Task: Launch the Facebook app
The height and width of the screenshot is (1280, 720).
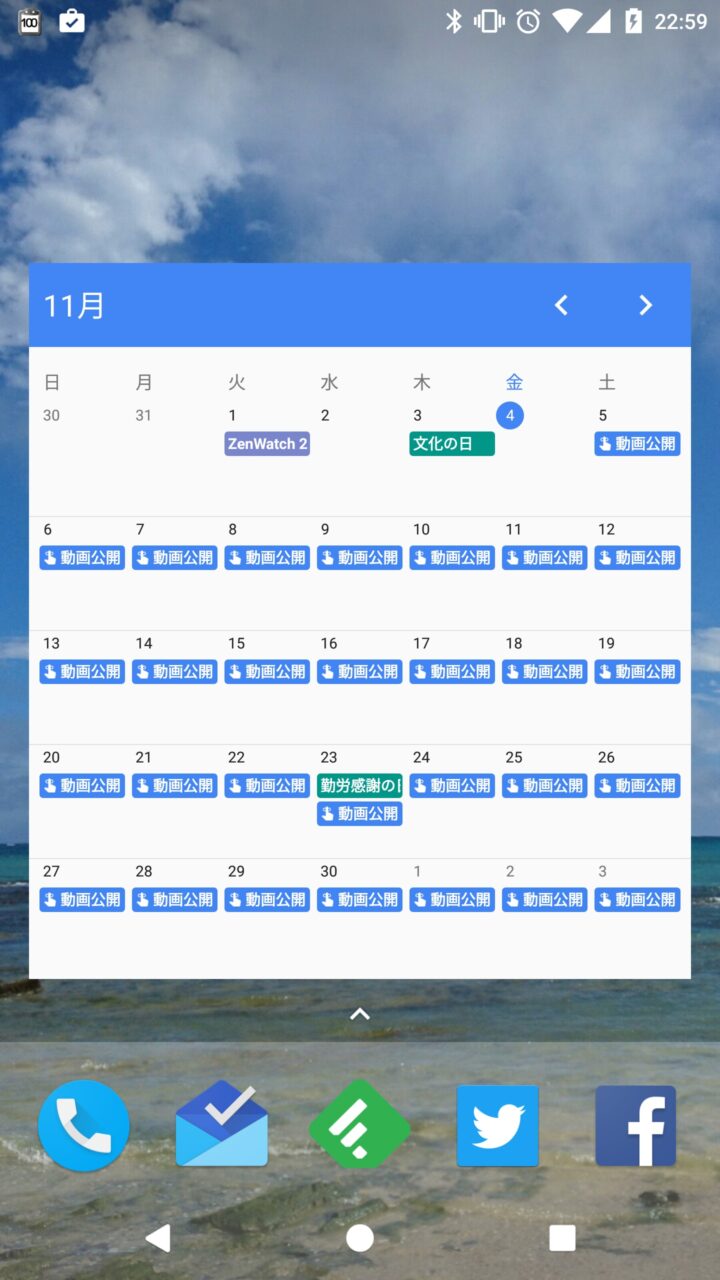Action: pos(636,1126)
